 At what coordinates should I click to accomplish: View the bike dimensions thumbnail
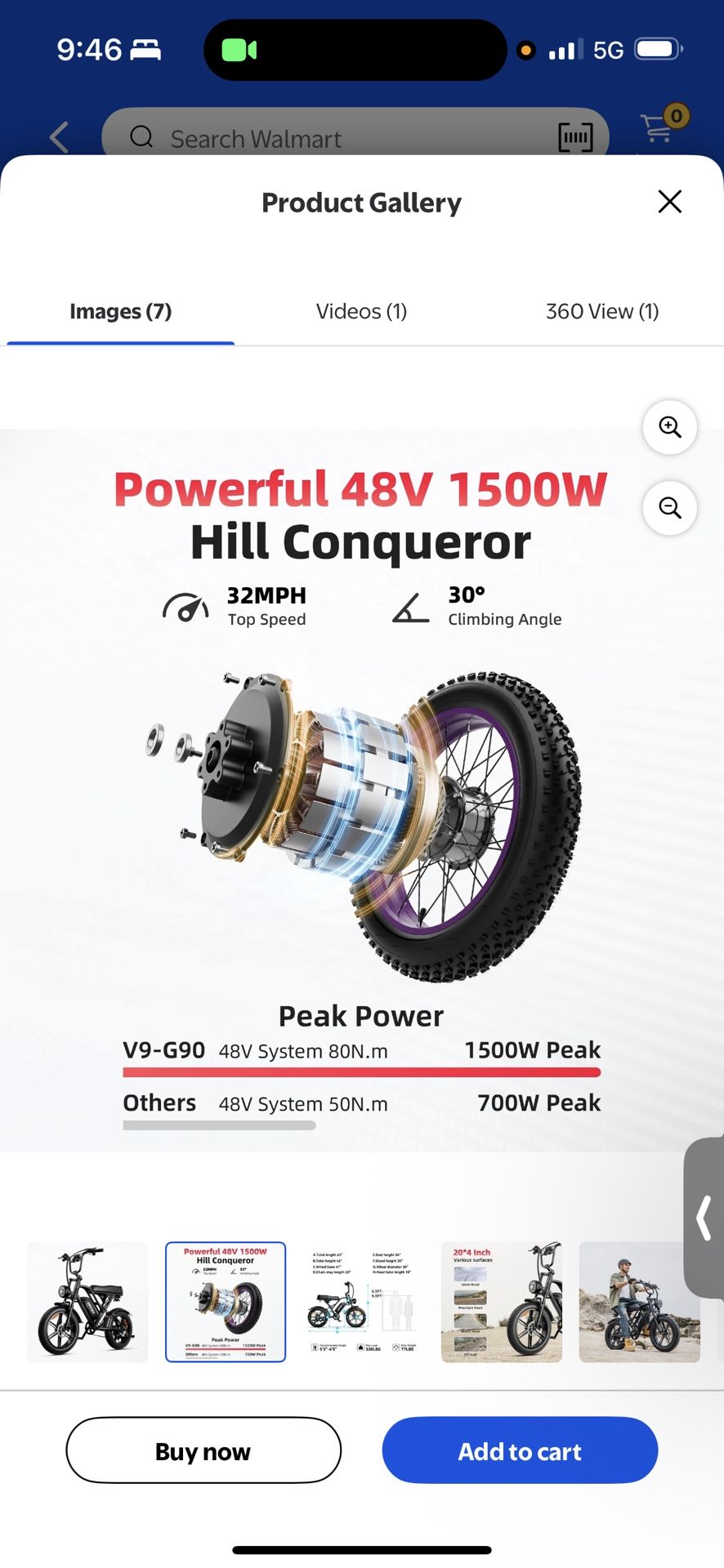tap(364, 1302)
